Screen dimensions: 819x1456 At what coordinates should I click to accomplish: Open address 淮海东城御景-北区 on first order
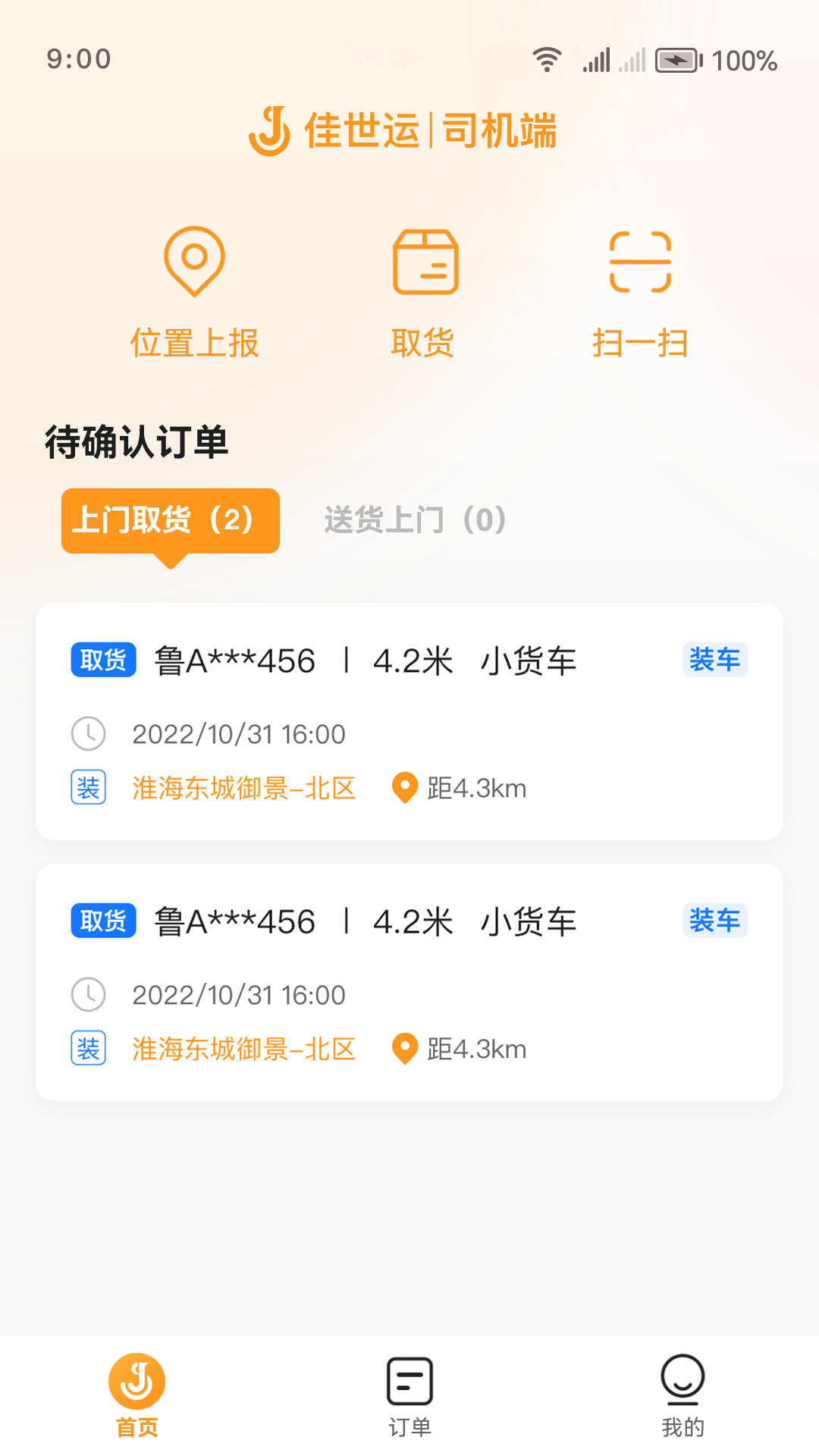click(244, 789)
